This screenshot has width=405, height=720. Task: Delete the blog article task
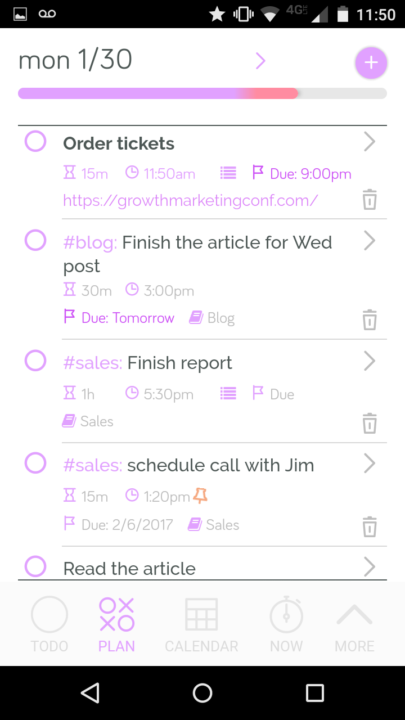(x=370, y=320)
